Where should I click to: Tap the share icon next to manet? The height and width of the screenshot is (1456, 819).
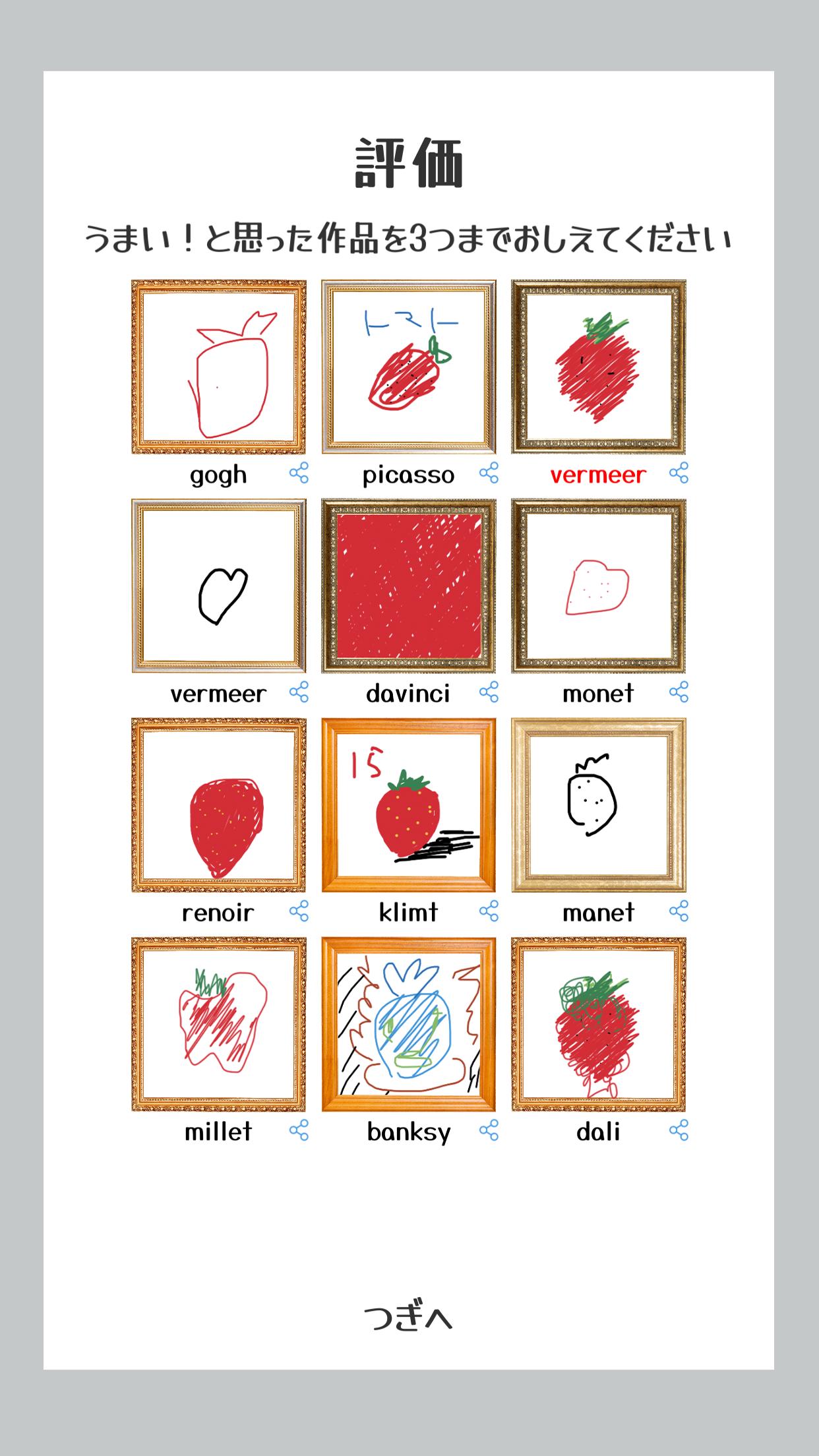pyautogui.click(x=679, y=911)
